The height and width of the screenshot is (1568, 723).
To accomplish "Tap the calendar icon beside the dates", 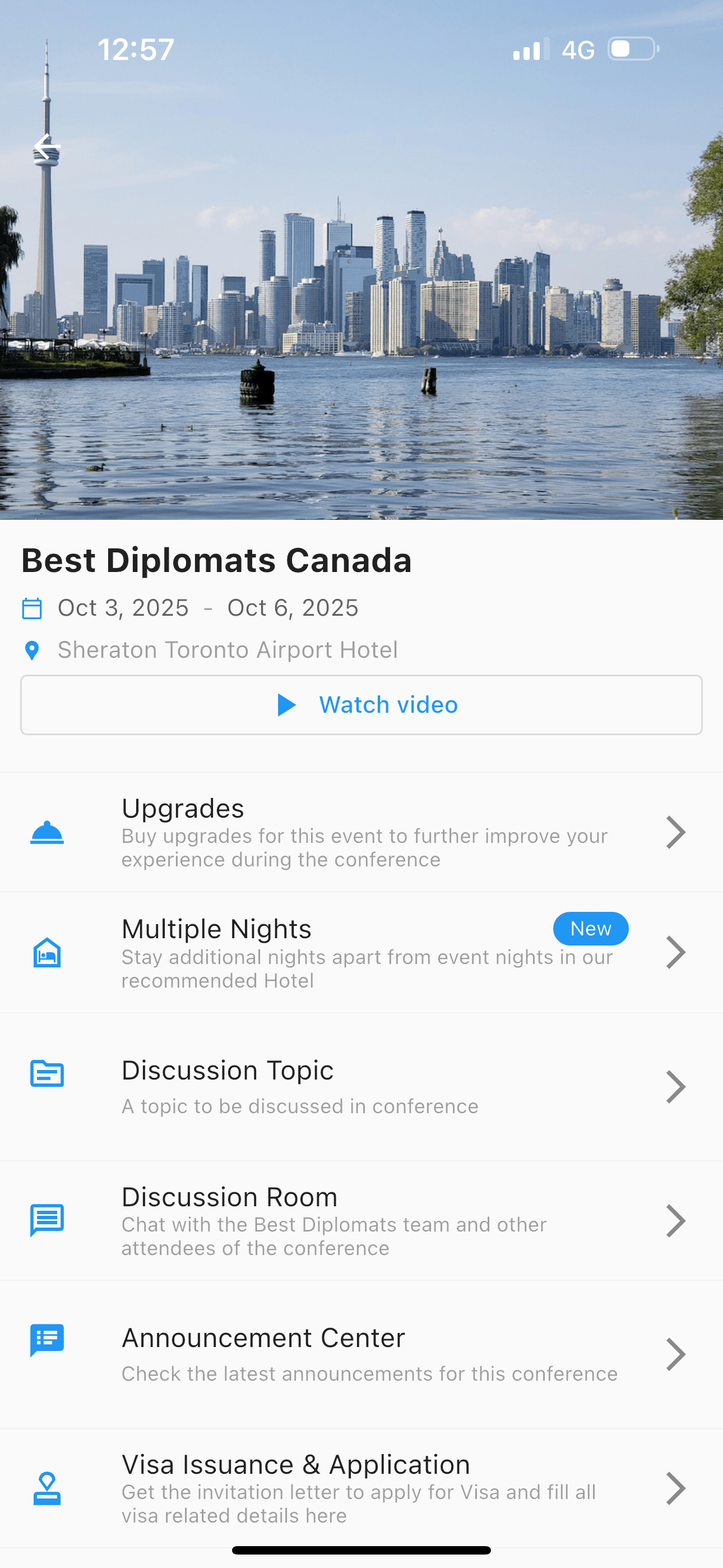I will (x=33, y=607).
